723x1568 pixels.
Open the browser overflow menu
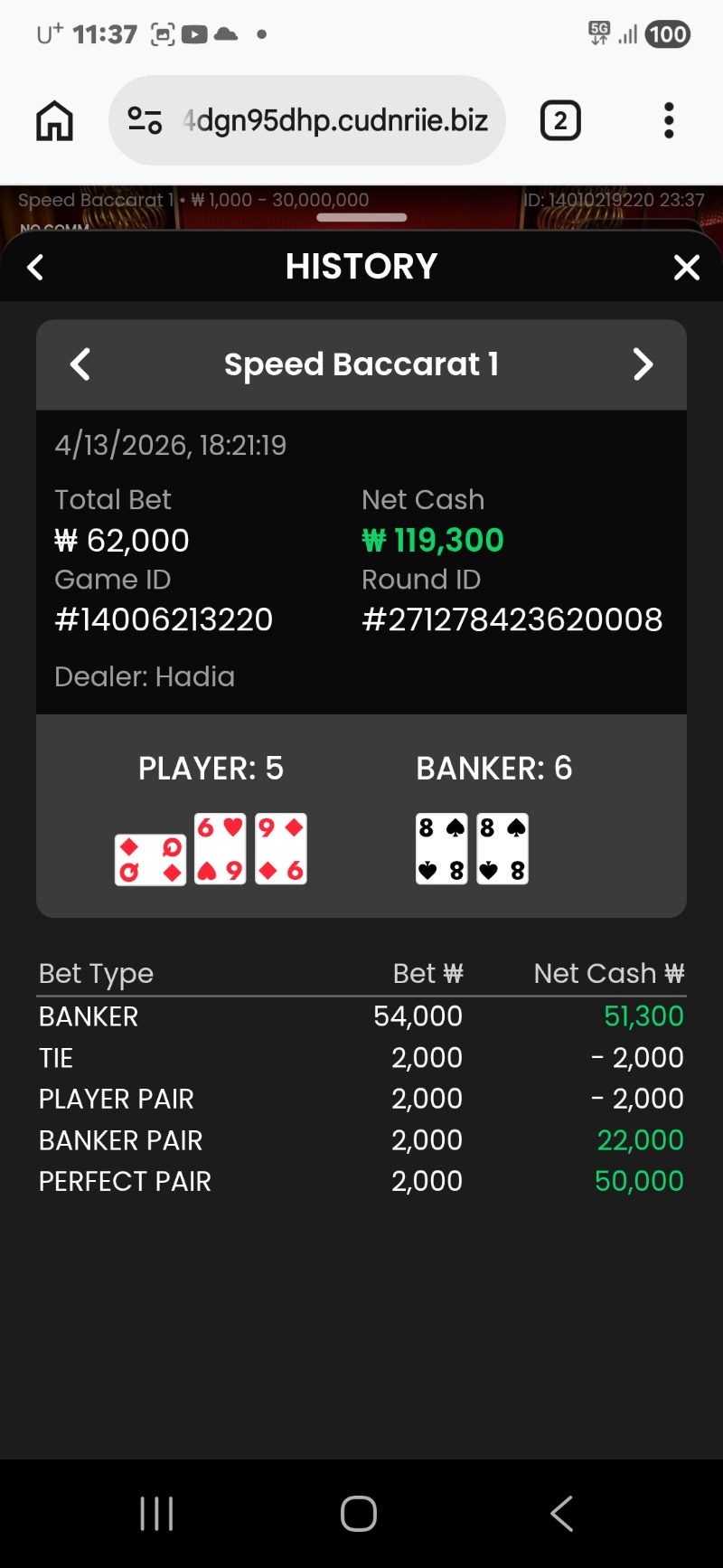click(x=669, y=120)
